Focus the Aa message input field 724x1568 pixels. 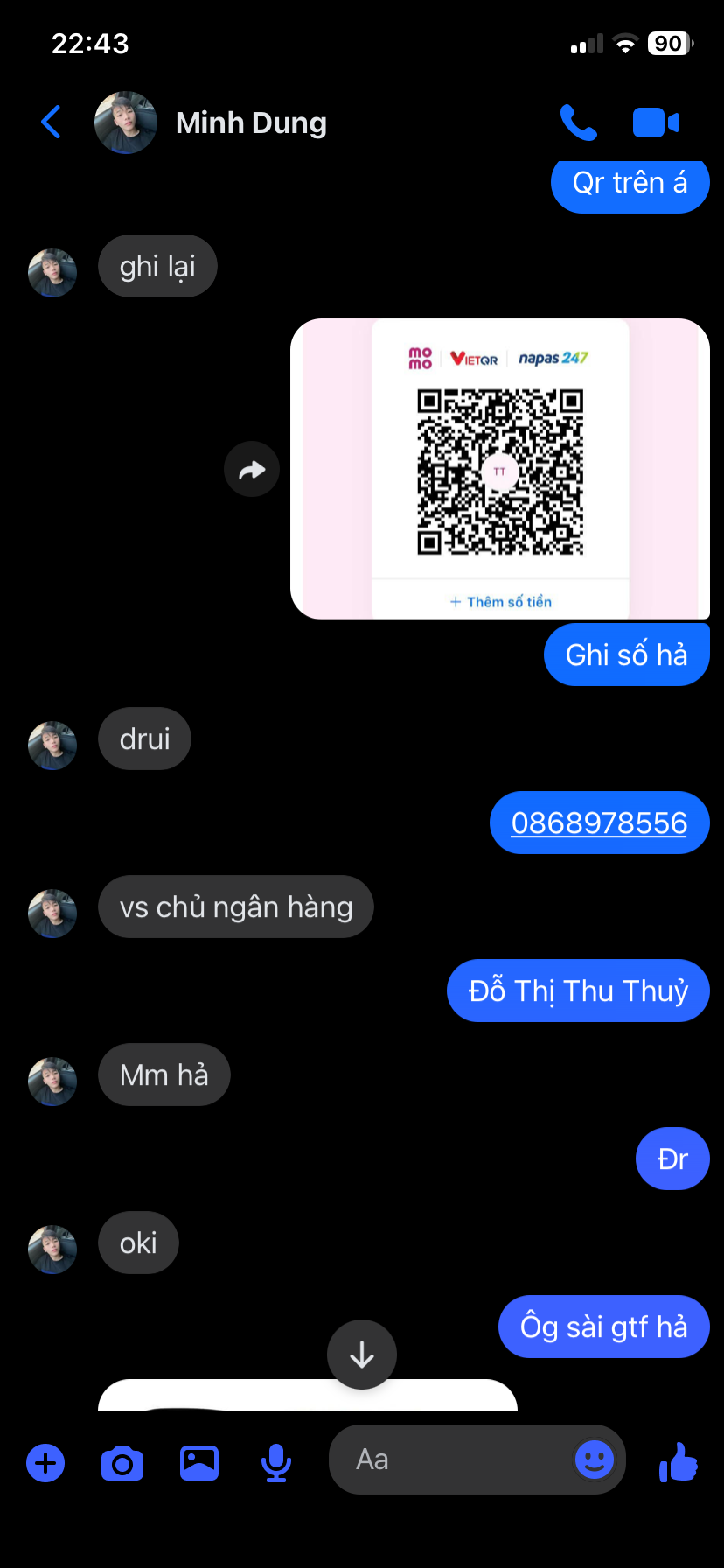coord(450,1459)
